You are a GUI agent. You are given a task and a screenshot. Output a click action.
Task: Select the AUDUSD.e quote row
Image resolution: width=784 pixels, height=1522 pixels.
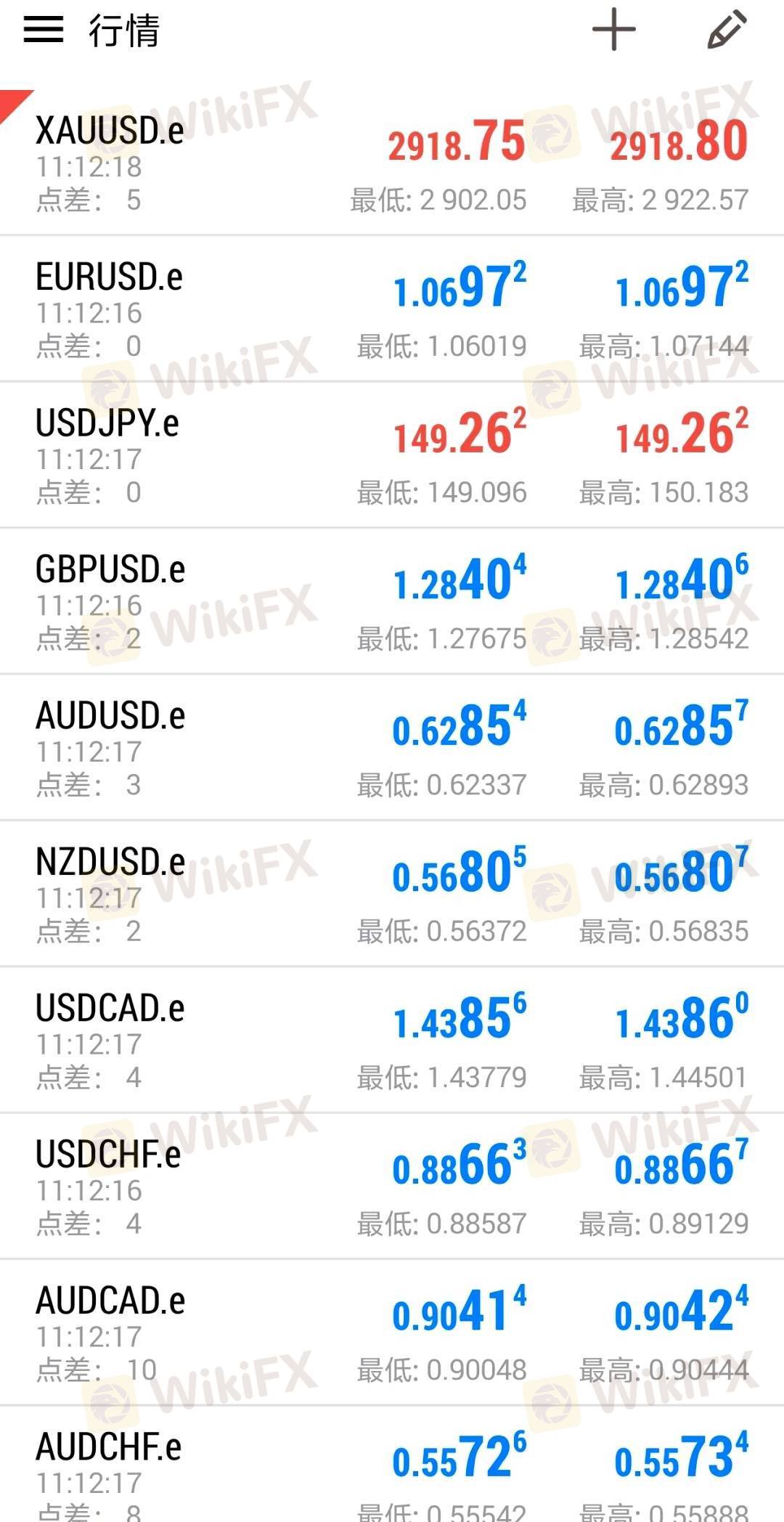pos(392,748)
